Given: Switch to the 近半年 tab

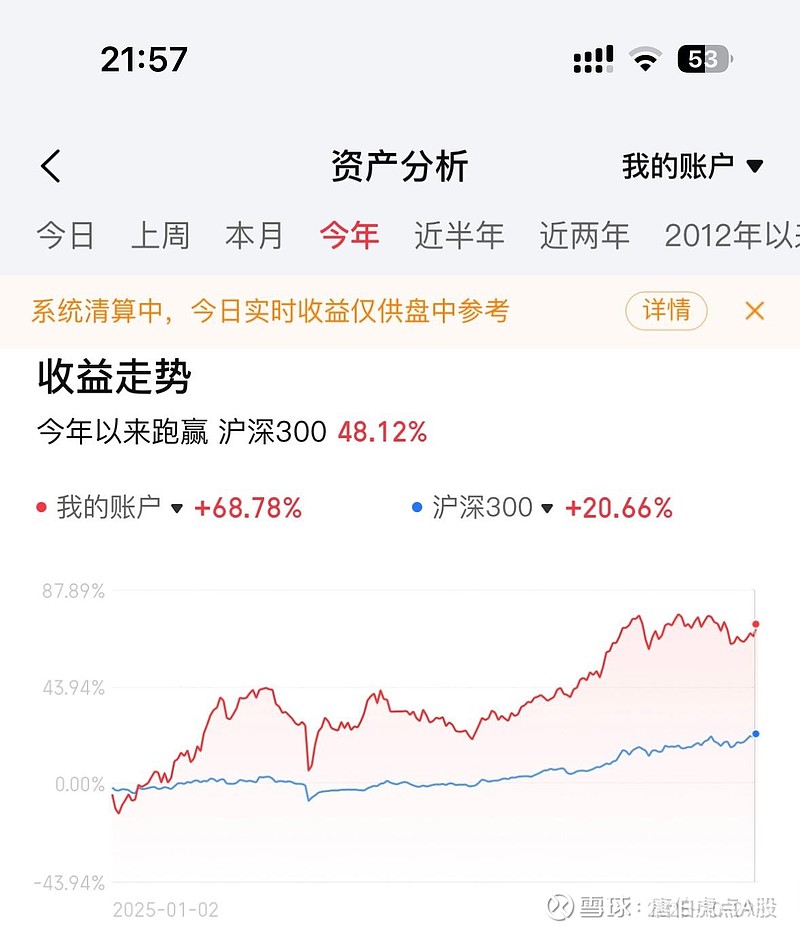Looking at the screenshot, I should click(x=459, y=236).
